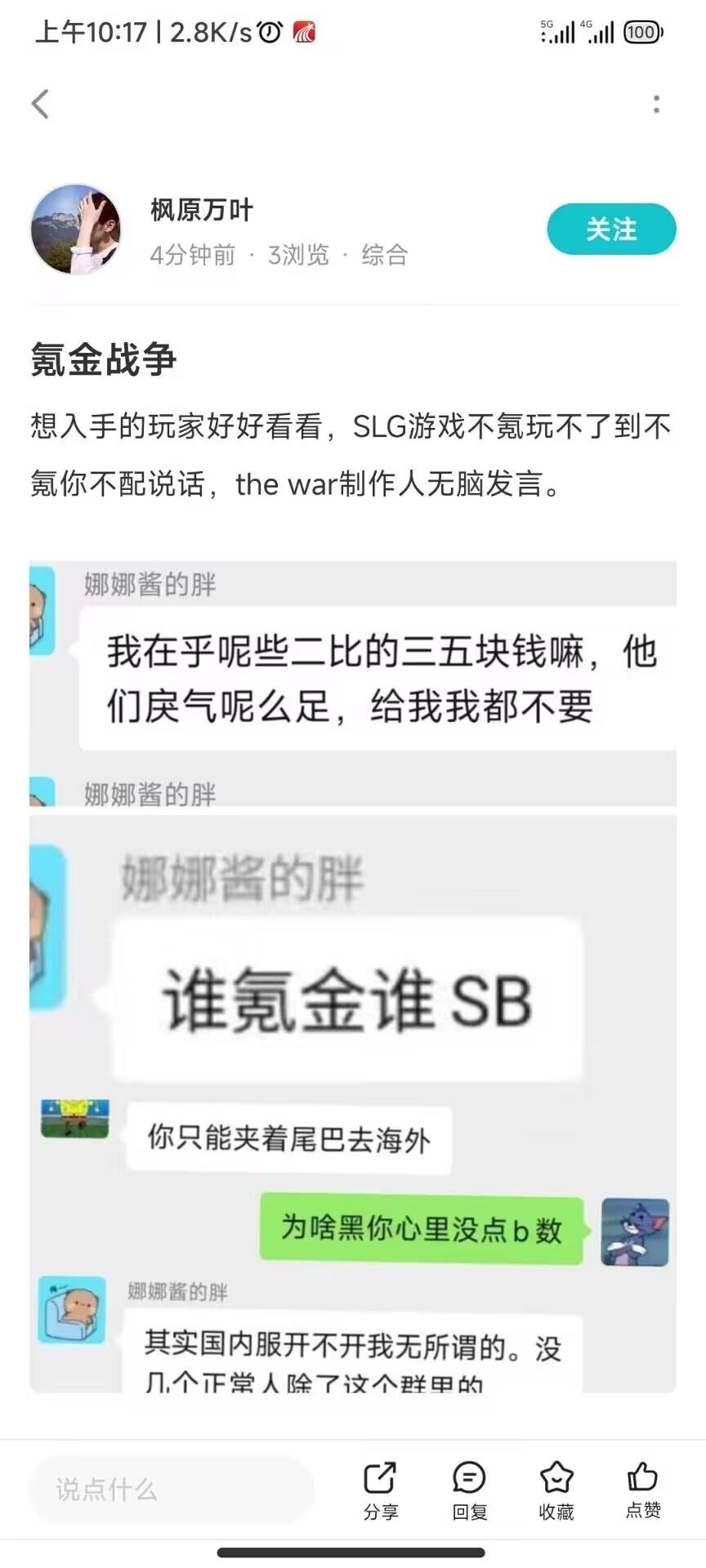706x1568 pixels.
Task: Open the 谁氪金谁SB chat screenshot
Action: tap(353, 1102)
